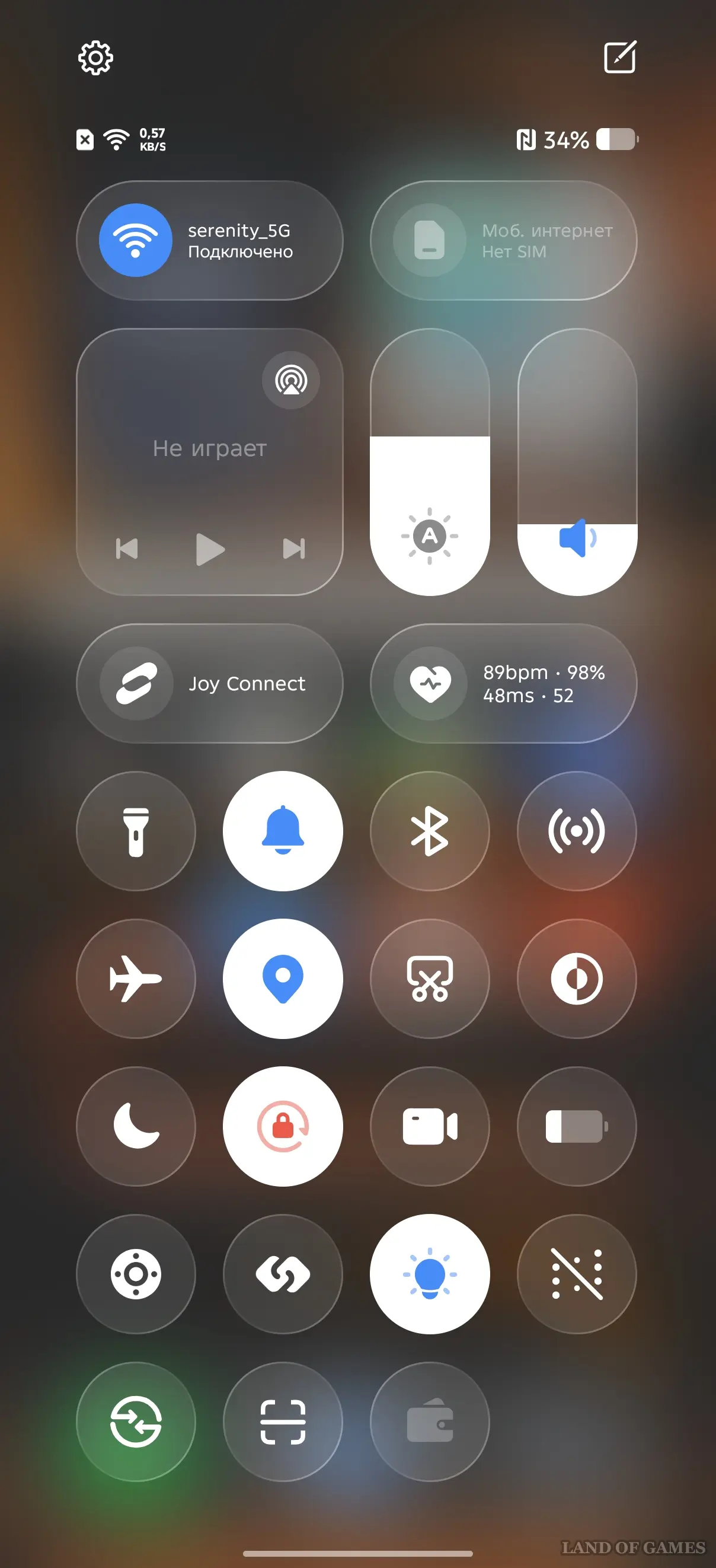
Task: Disable location services
Action: (283, 978)
